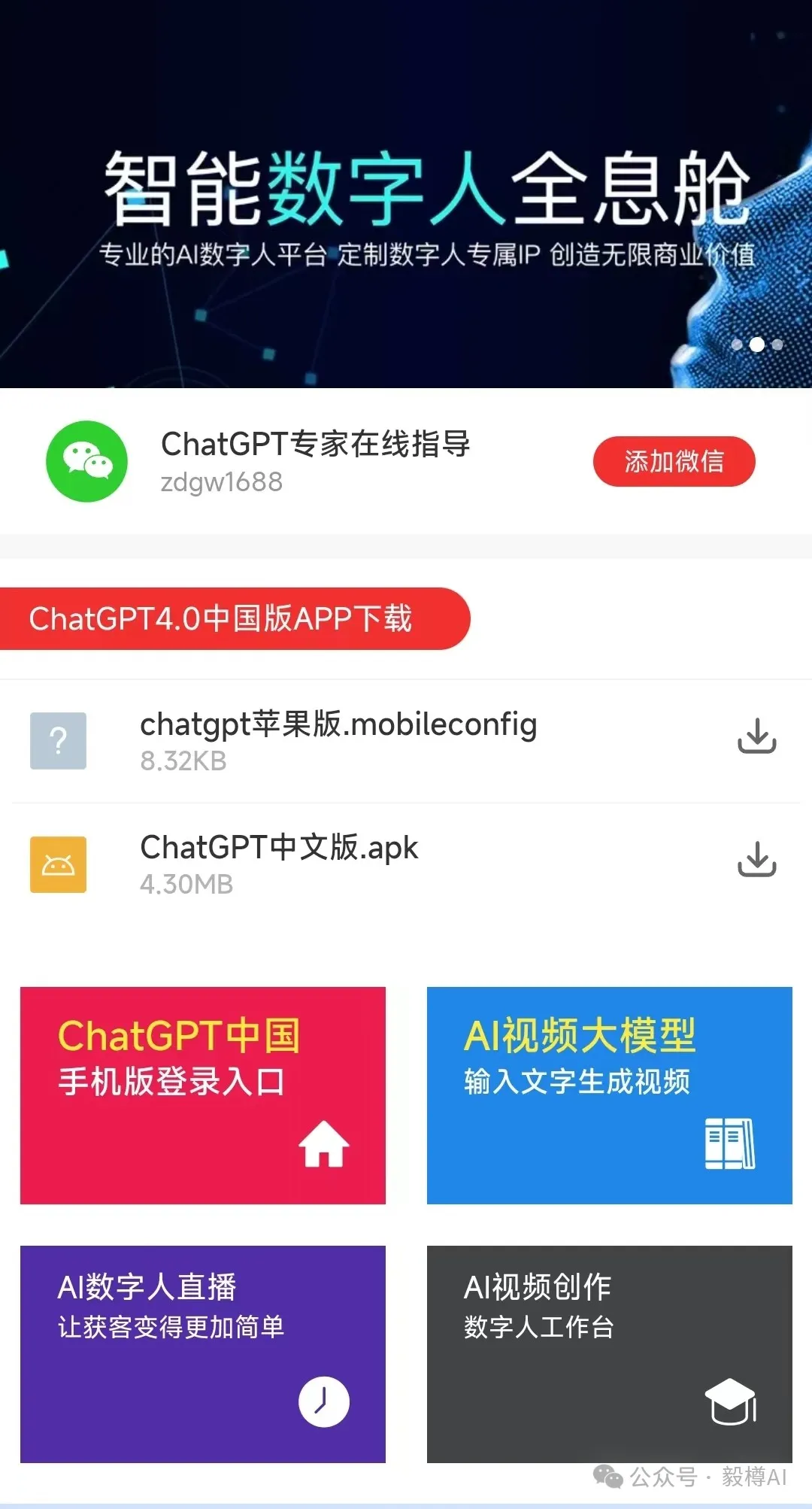Click the question mark file icon on the mobileconfig

pyautogui.click(x=59, y=742)
